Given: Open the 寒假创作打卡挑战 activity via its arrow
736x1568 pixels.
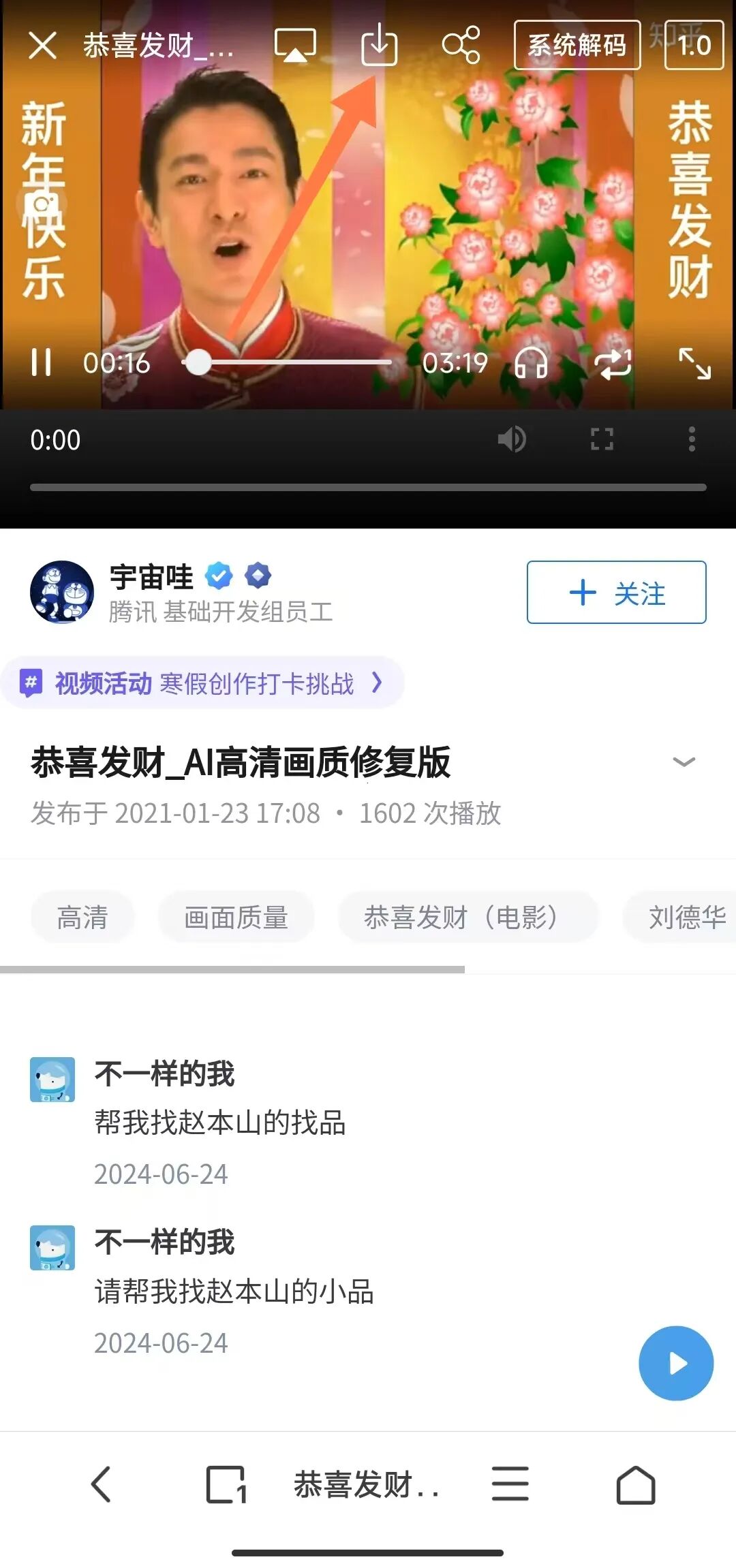Looking at the screenshot, I should 375,684.
